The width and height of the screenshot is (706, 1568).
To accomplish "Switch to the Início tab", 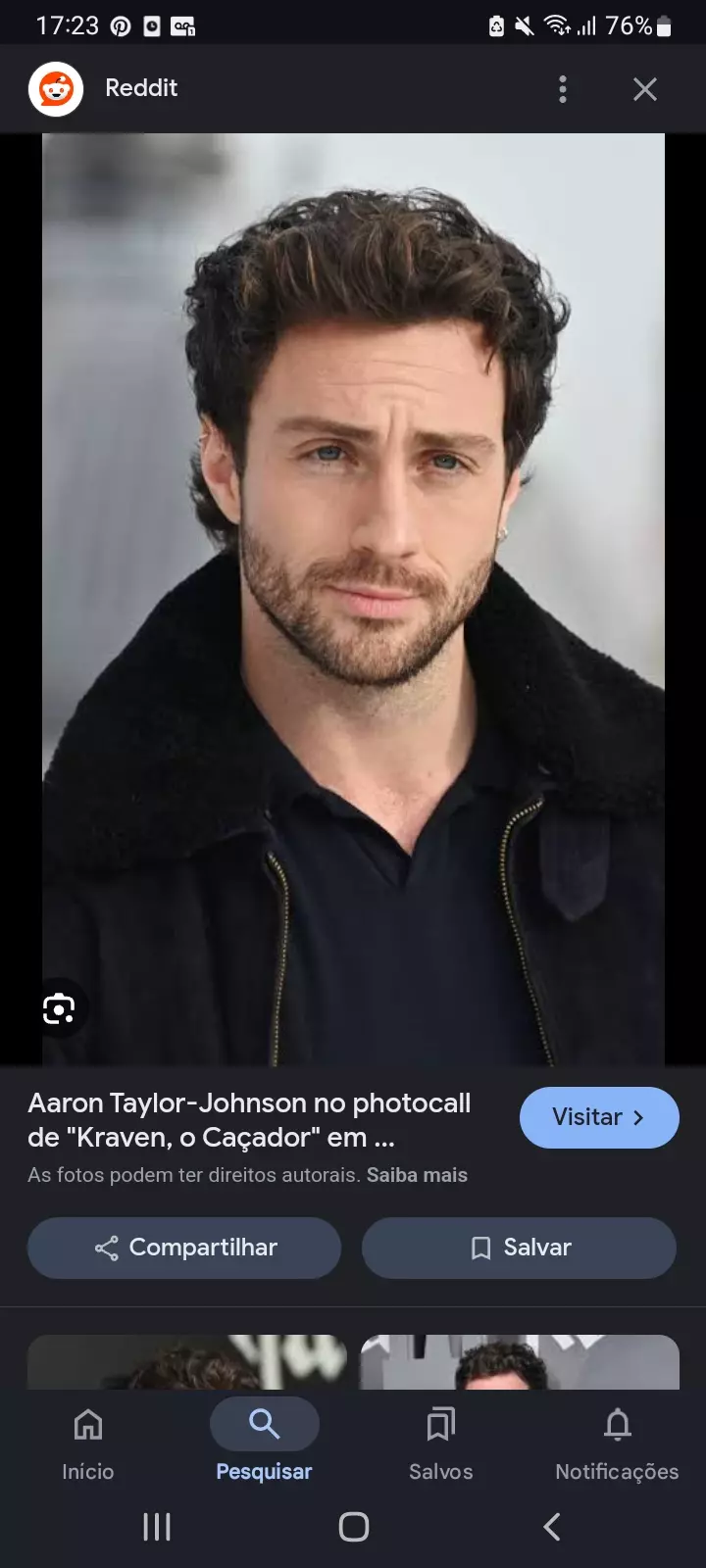I will pos(88,1443).
